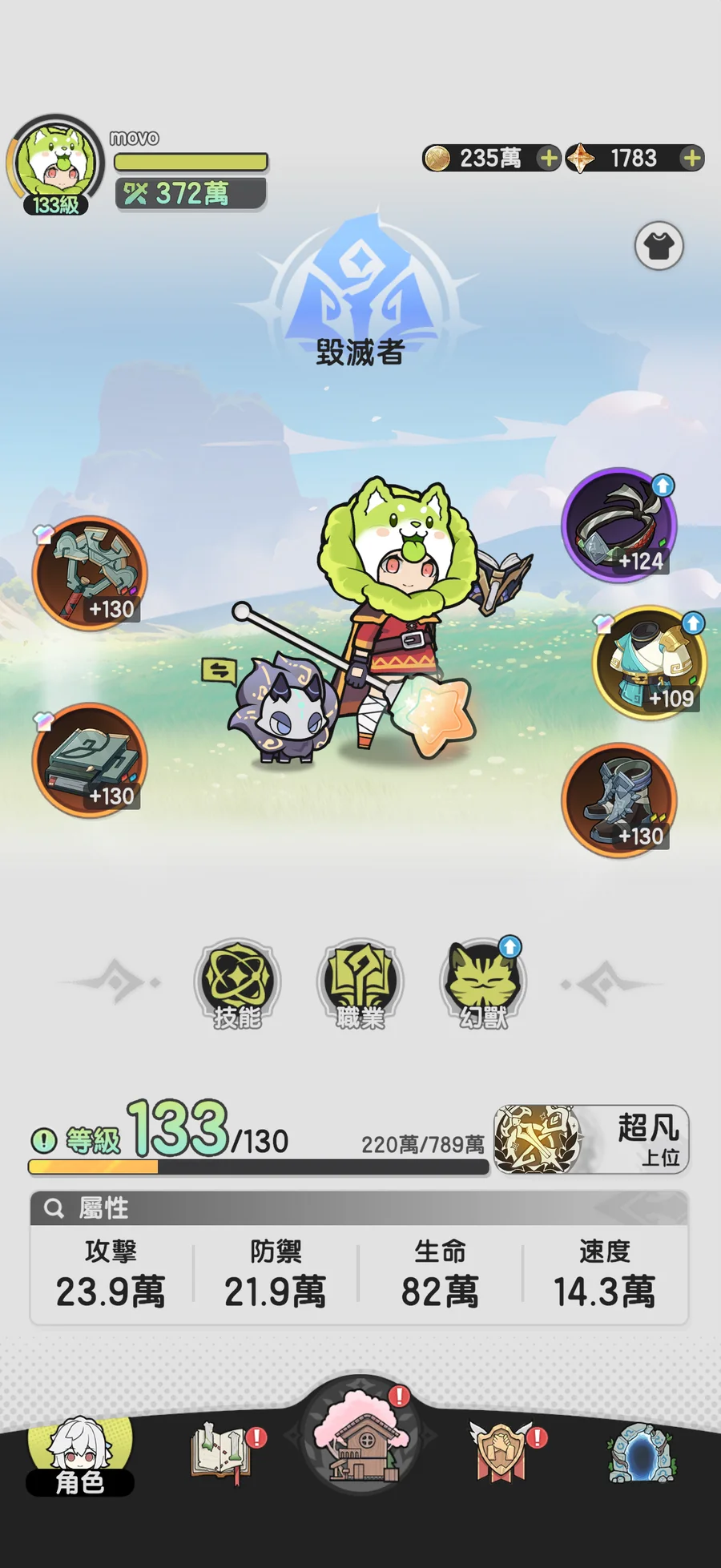Screen dimensions: 721x1568
Task: Open the armor equipment slot +109
Action: pyautogui.click(x=649, y=663)
